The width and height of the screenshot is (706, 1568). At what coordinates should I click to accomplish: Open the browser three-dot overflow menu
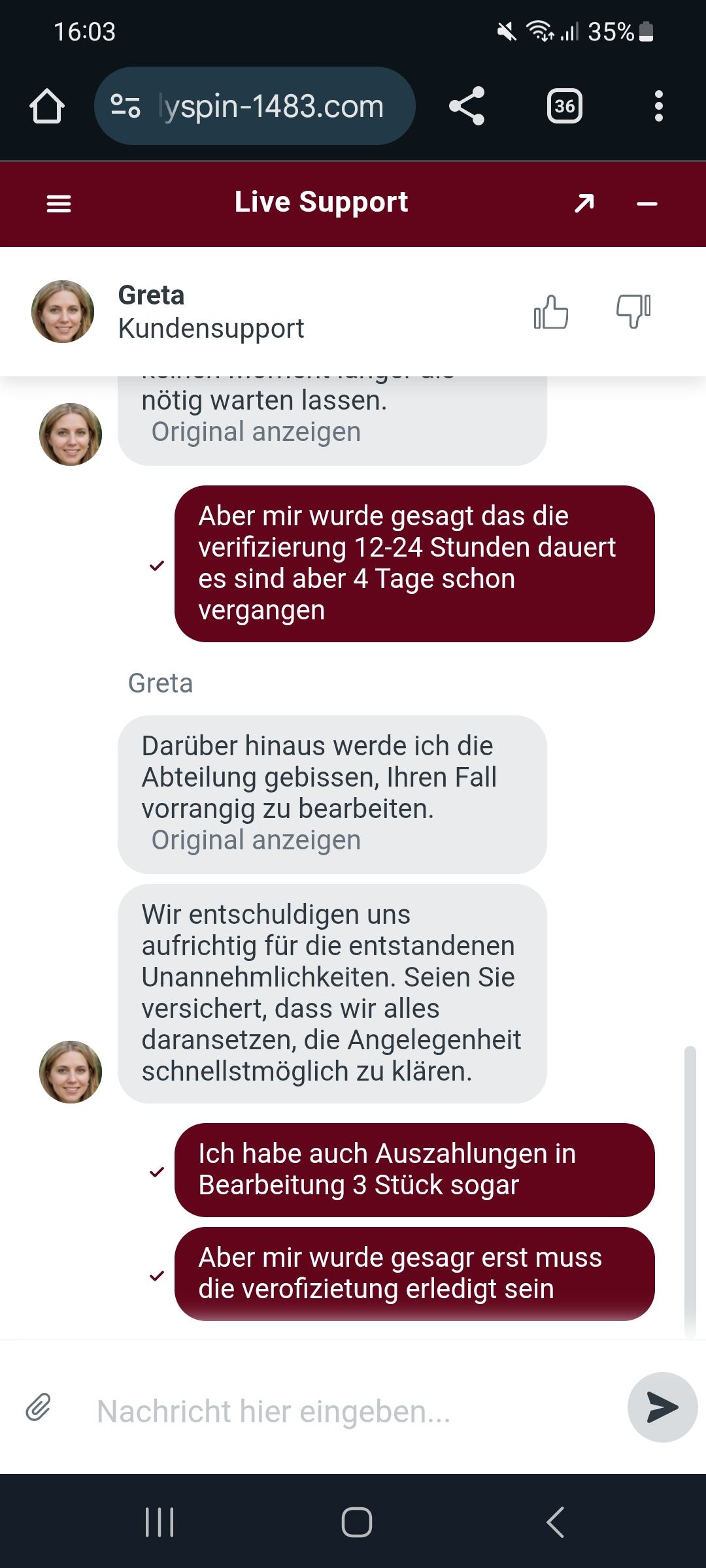[658, 106]
